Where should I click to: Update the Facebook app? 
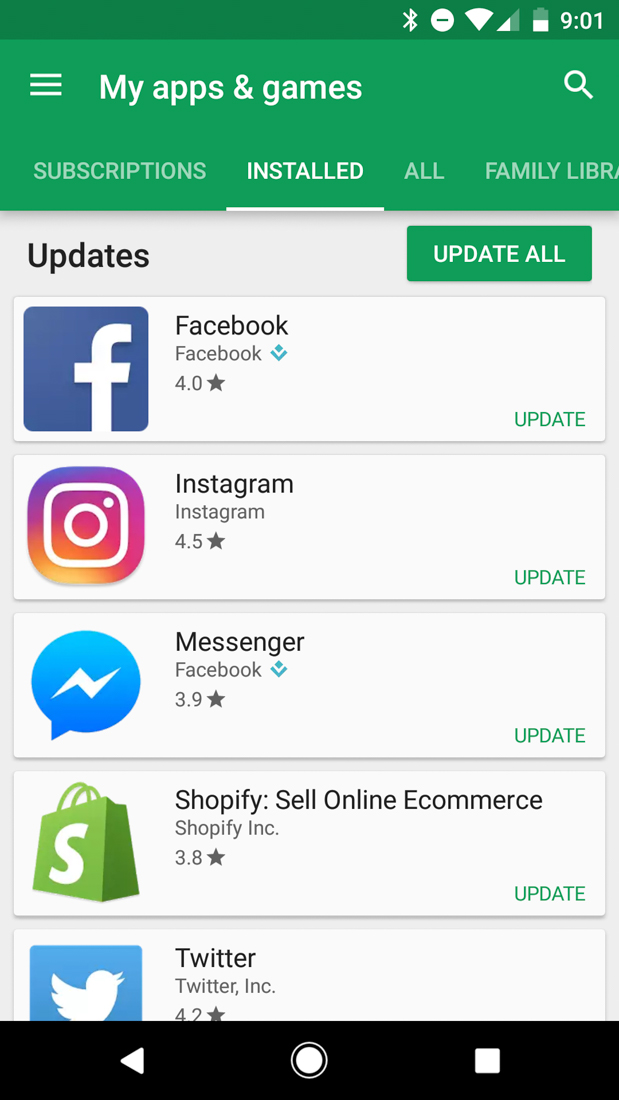point(549,419)
